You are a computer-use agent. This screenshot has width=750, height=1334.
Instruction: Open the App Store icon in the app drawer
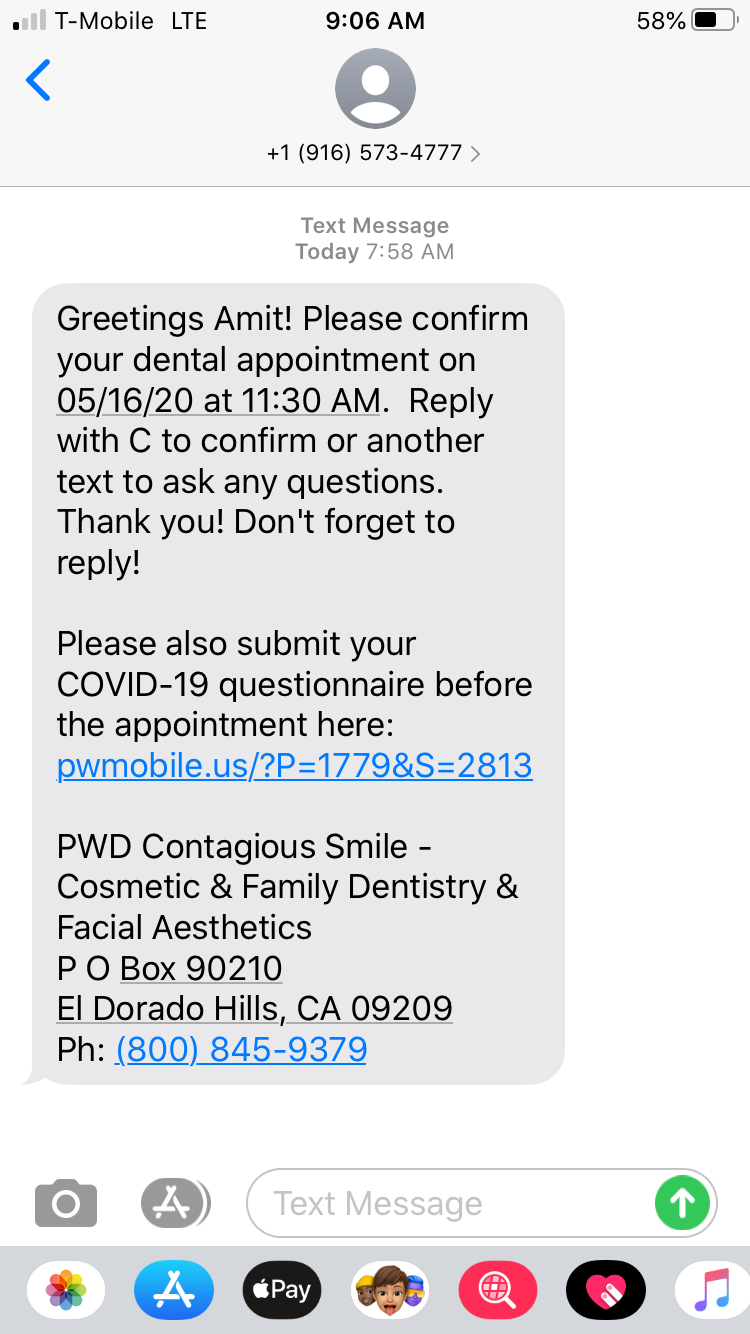click(x=173, y=1290)
